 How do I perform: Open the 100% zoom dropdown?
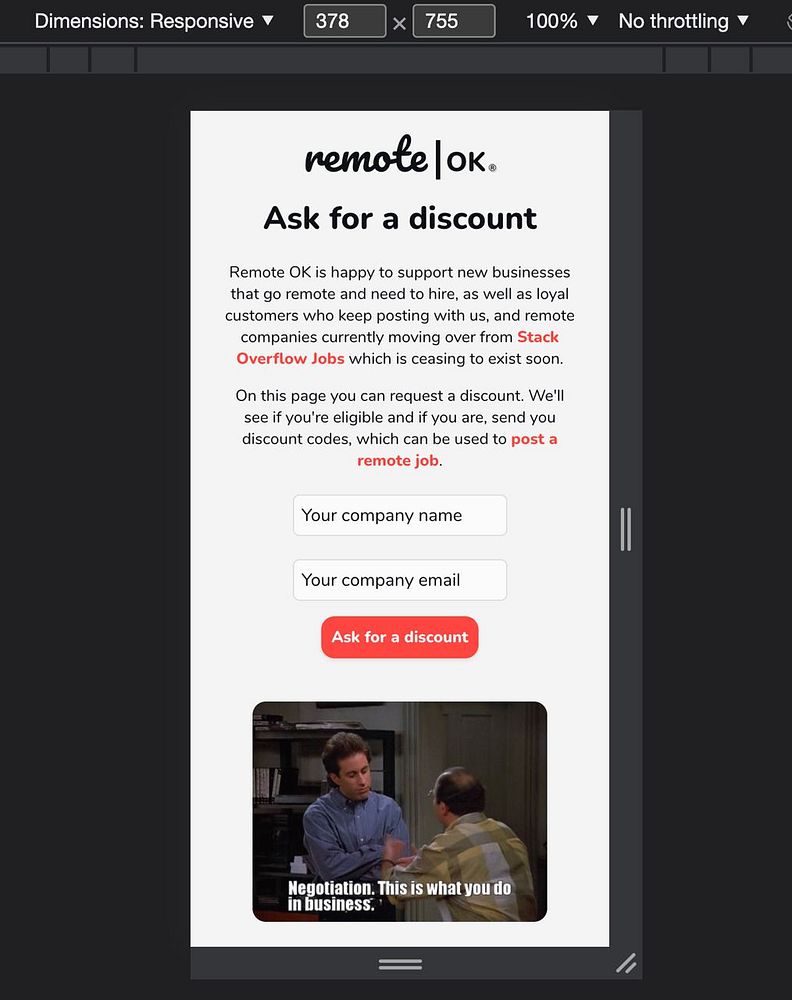562,21
